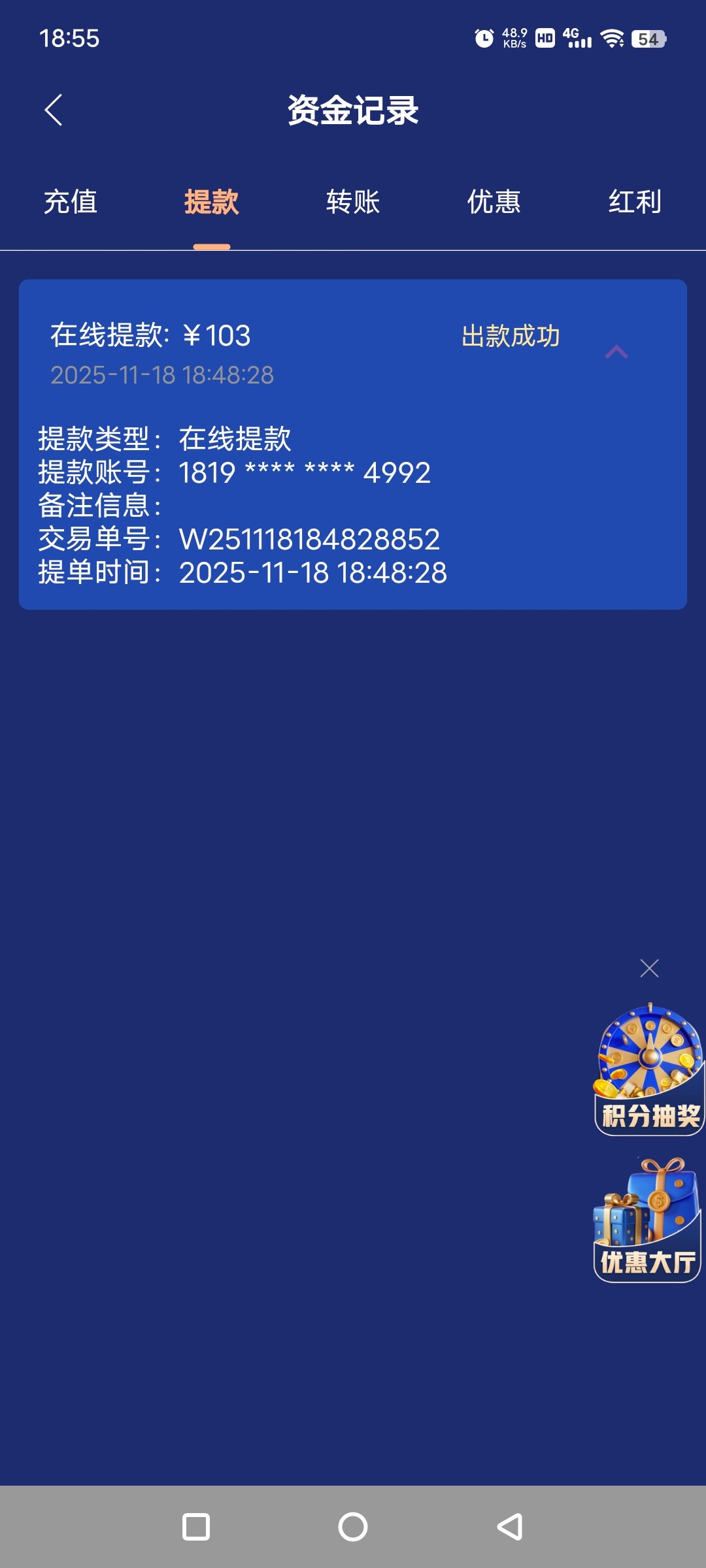The width and height of the screenshot is (706, 1568).
Task: Switch to the 转账 tab
Action: (x=353, y=201)
